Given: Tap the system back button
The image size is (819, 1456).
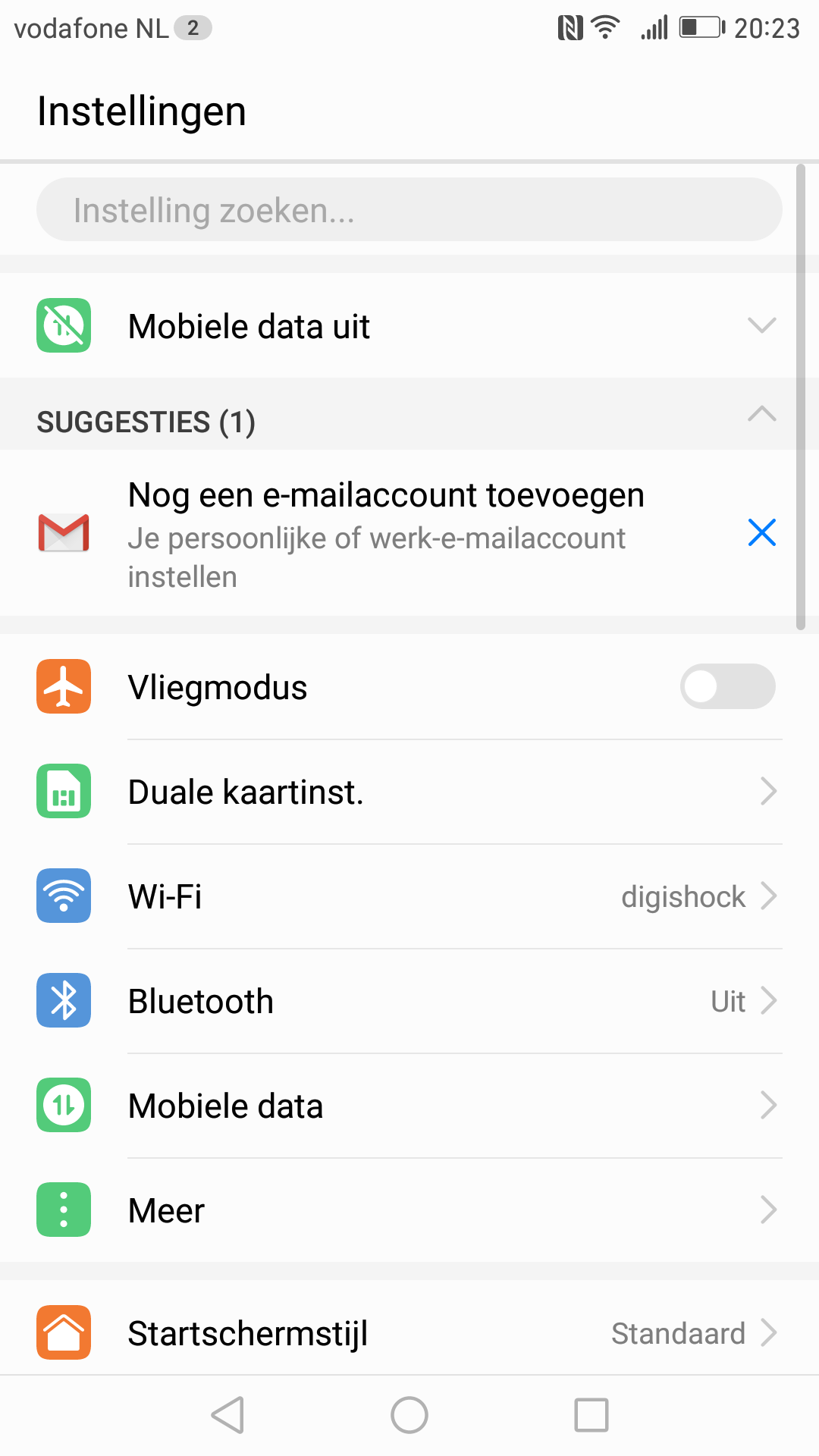Looking at the screenshot, I should tap(227, 1415).
